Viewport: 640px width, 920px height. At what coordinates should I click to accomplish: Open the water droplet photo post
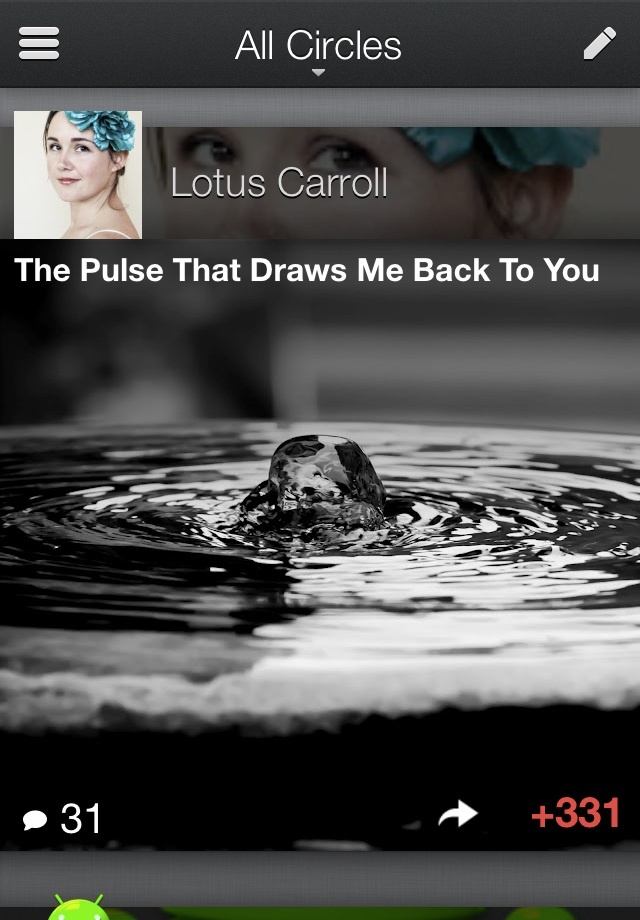tap(320, 540)
